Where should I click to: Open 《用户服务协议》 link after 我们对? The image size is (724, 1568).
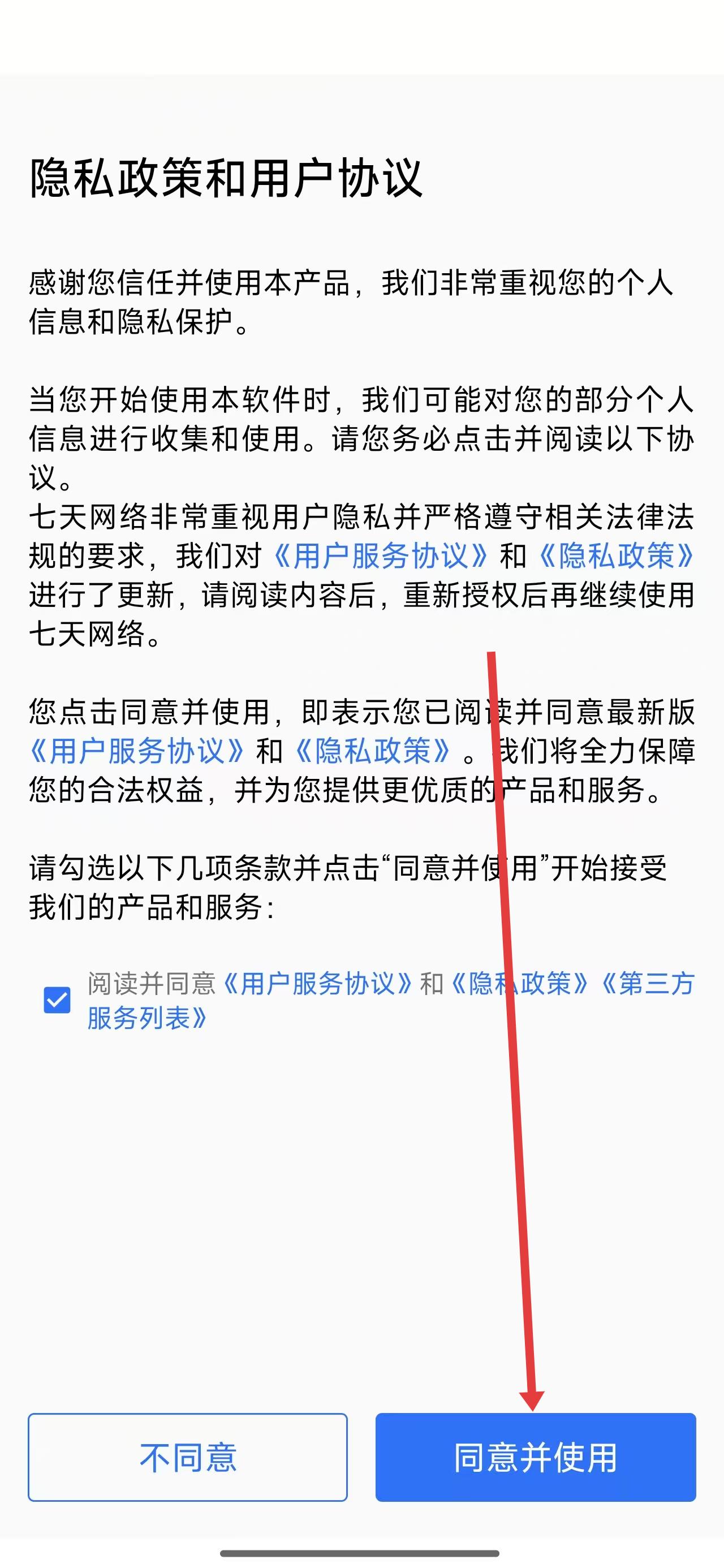tap(381, 555)
